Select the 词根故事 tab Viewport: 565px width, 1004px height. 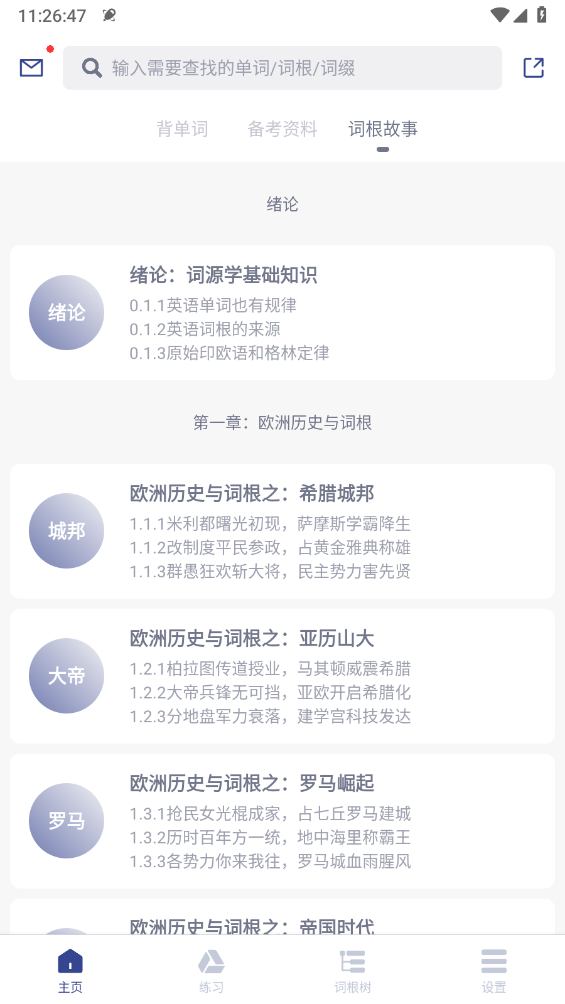coord(382,129)
